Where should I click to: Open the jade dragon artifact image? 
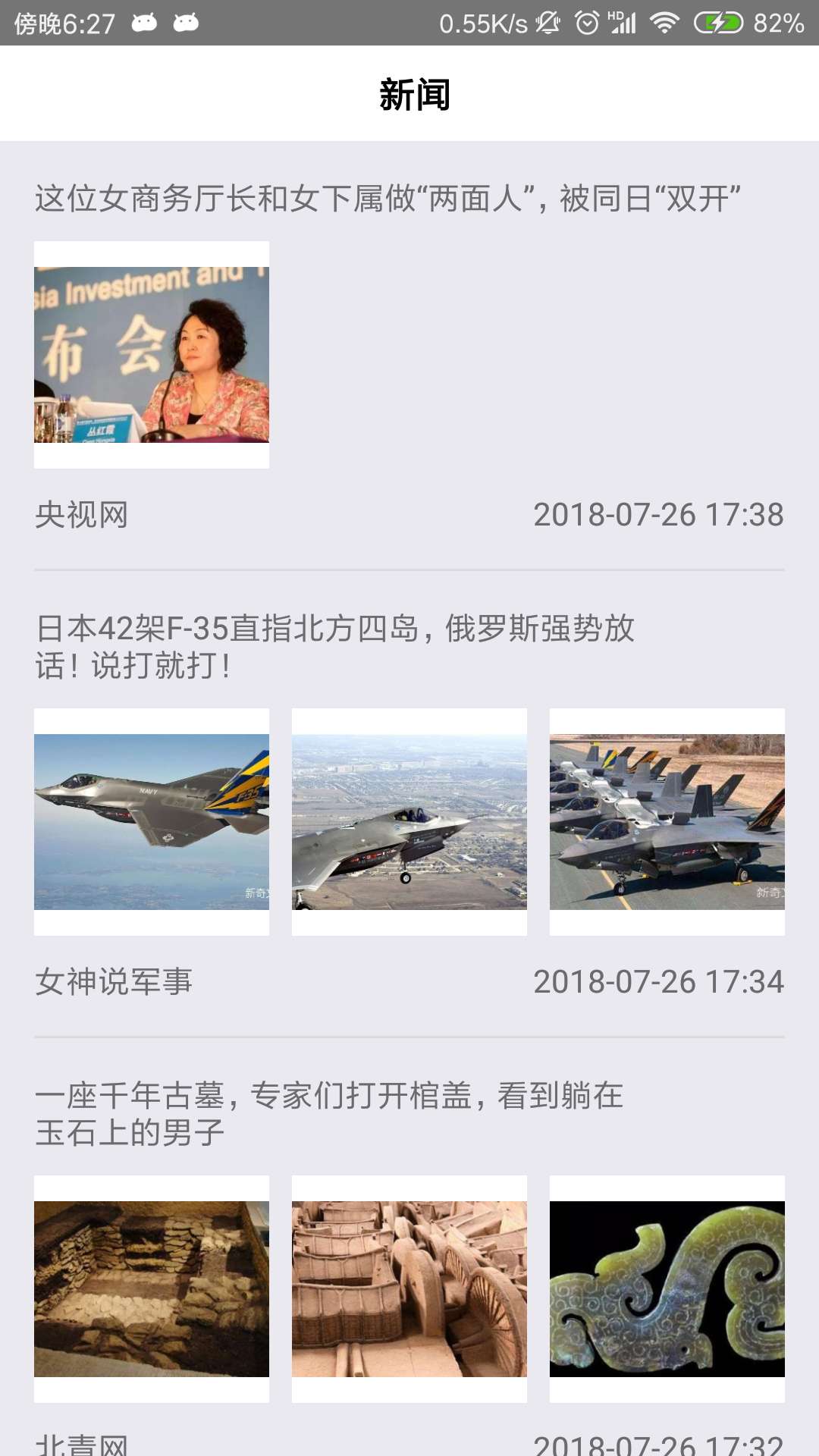click(x=667, y=1289)
